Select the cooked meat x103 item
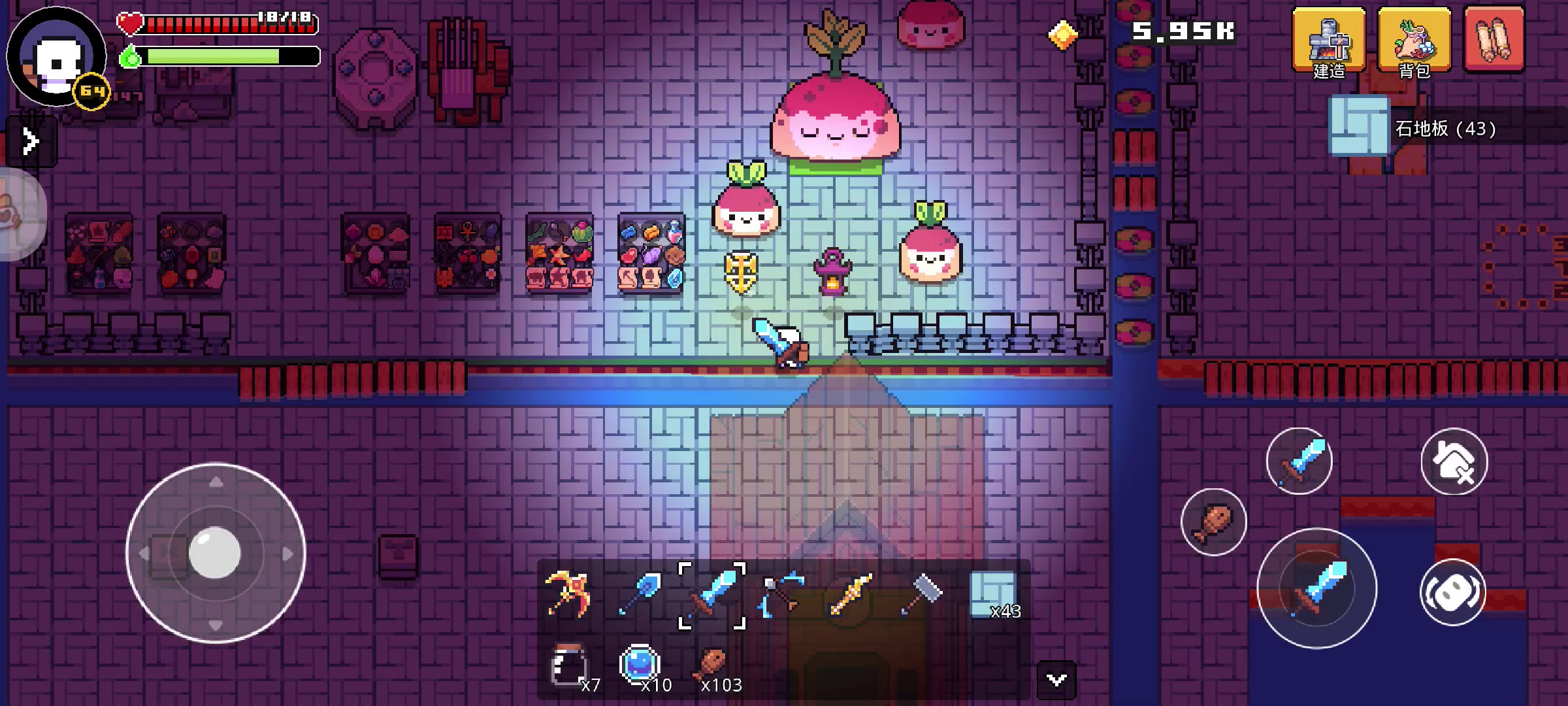1568x706 pixels. point(711,665)
